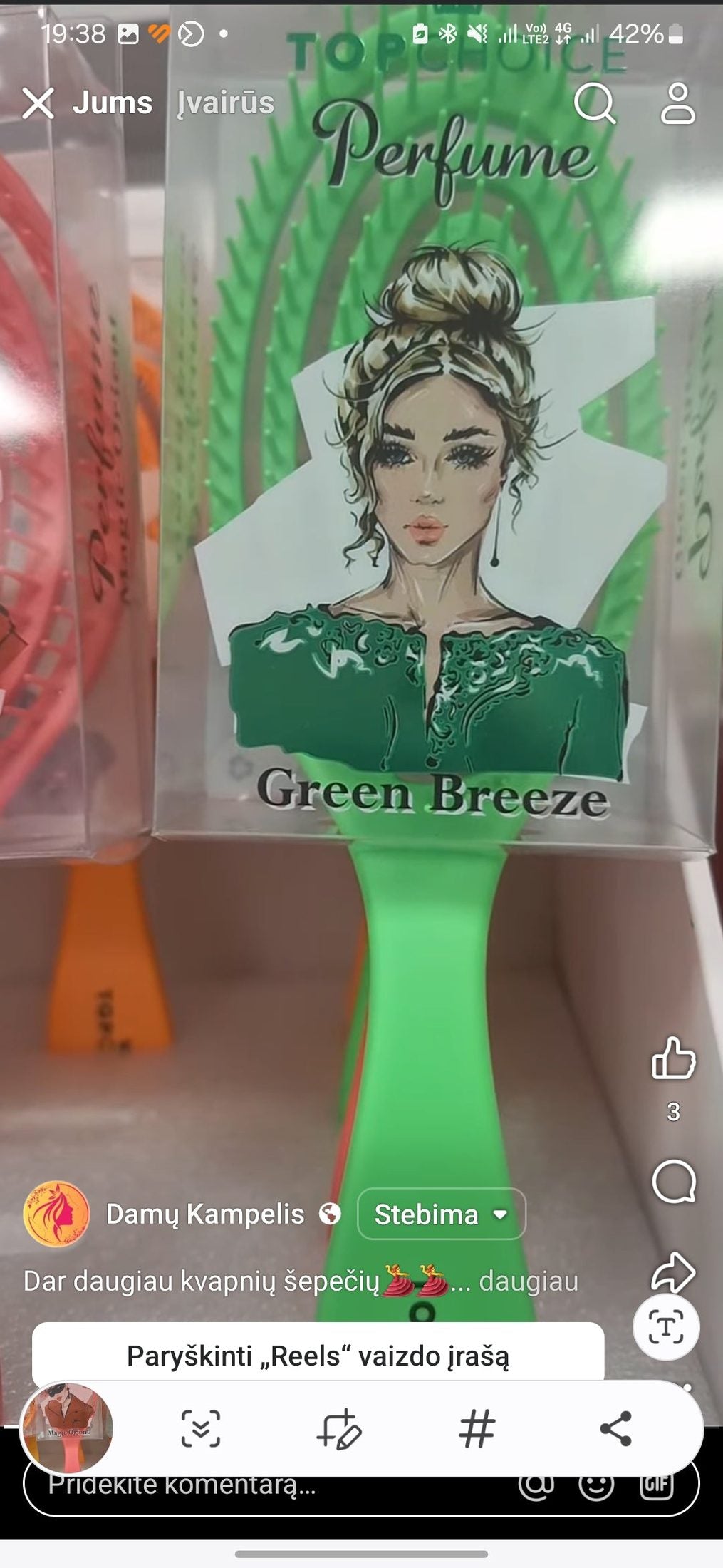Share the screenshot from the toolbar
The image size is (723, 1568).
615,1428
